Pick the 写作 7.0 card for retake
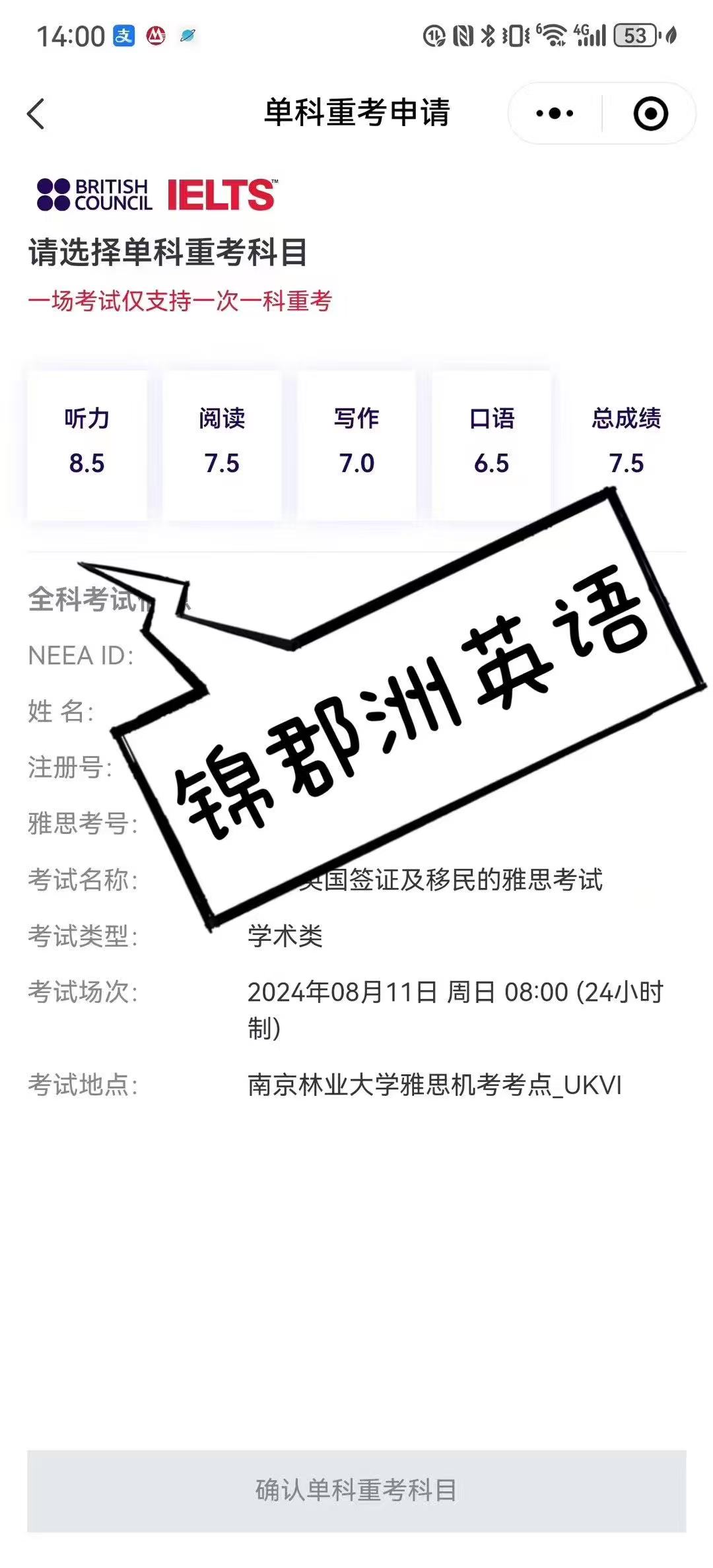The image size is (713, 1568). coord(356,444)
